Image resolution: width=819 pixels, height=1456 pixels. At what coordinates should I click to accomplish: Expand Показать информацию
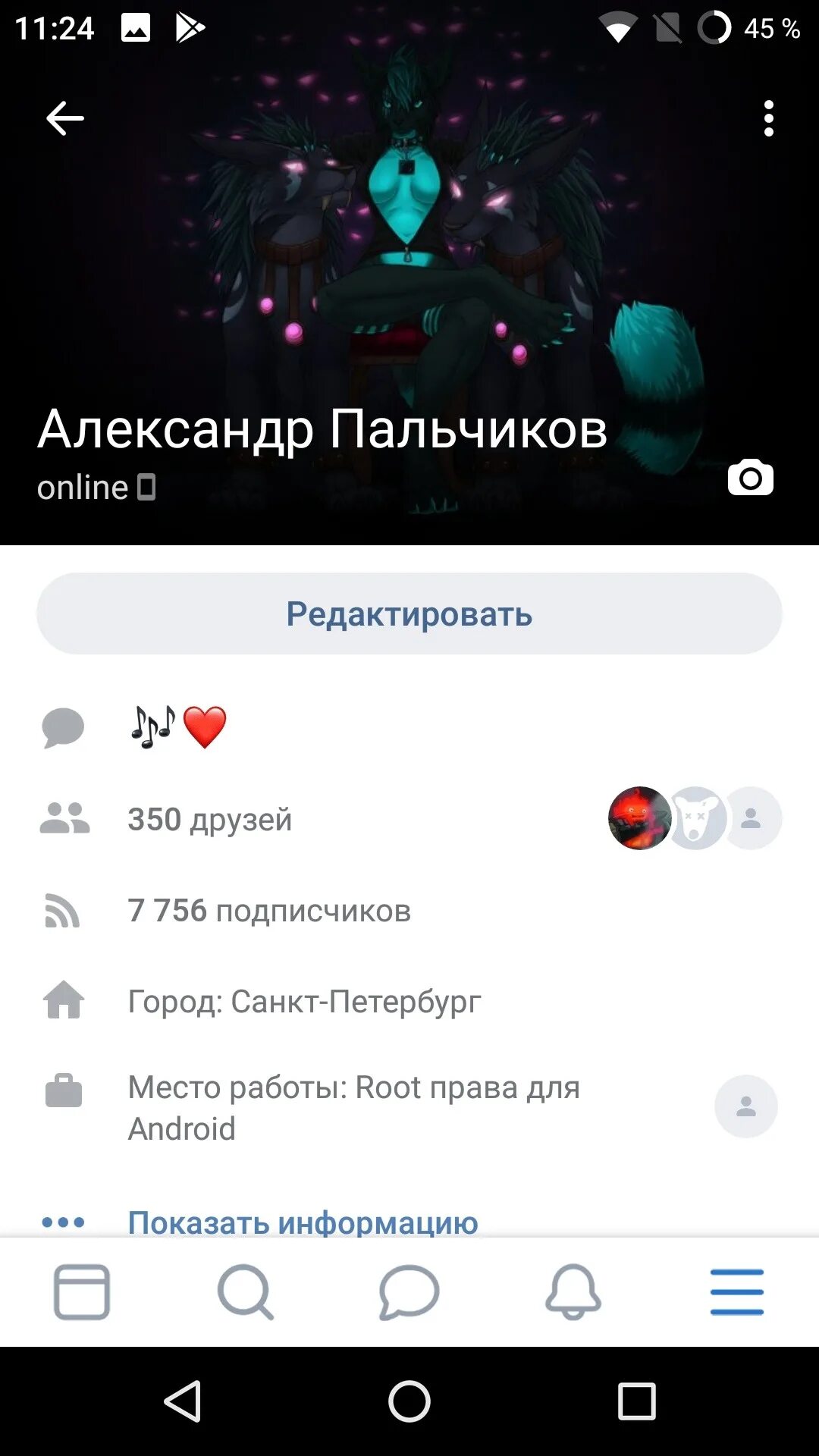tap(303, 1221)
